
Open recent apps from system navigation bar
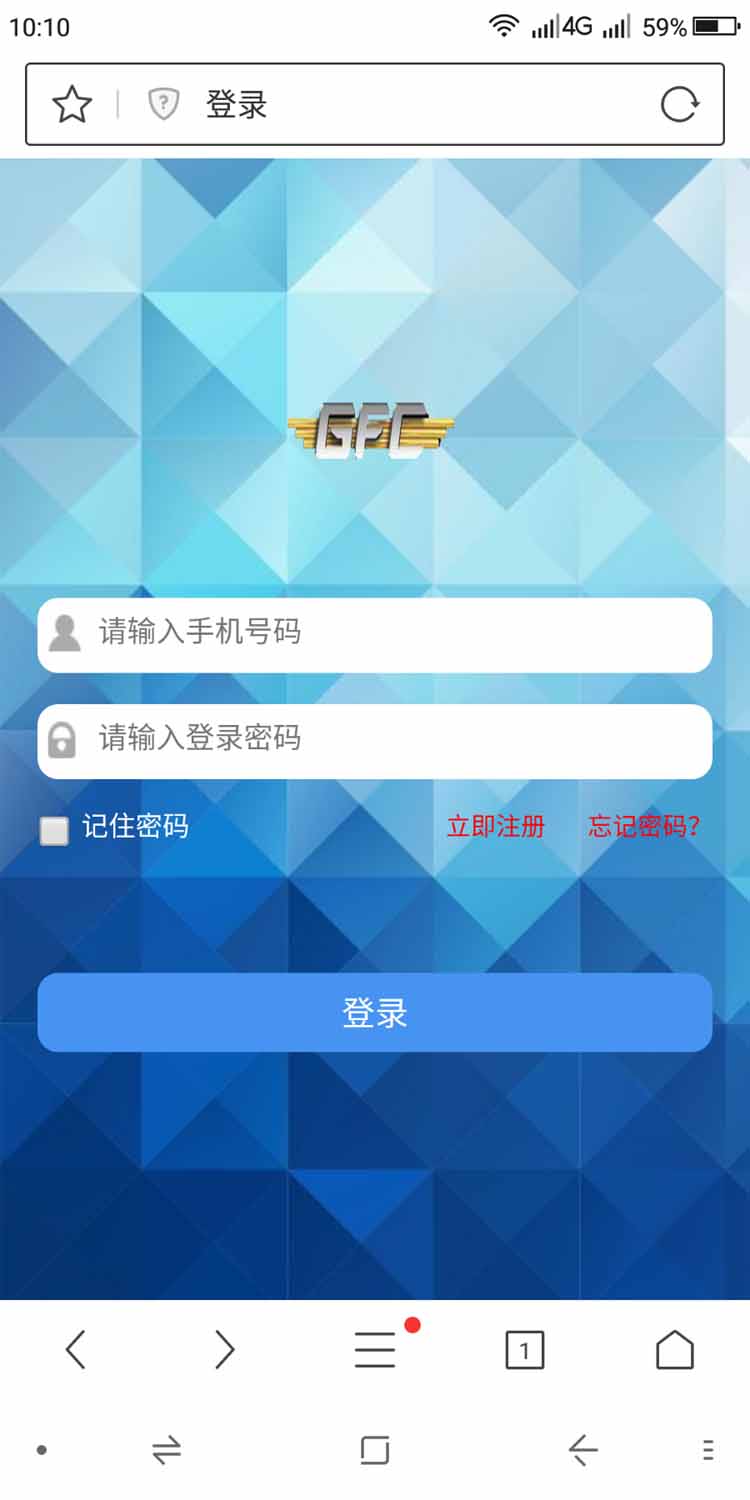pyautogui.click(x=375, y=1449)
